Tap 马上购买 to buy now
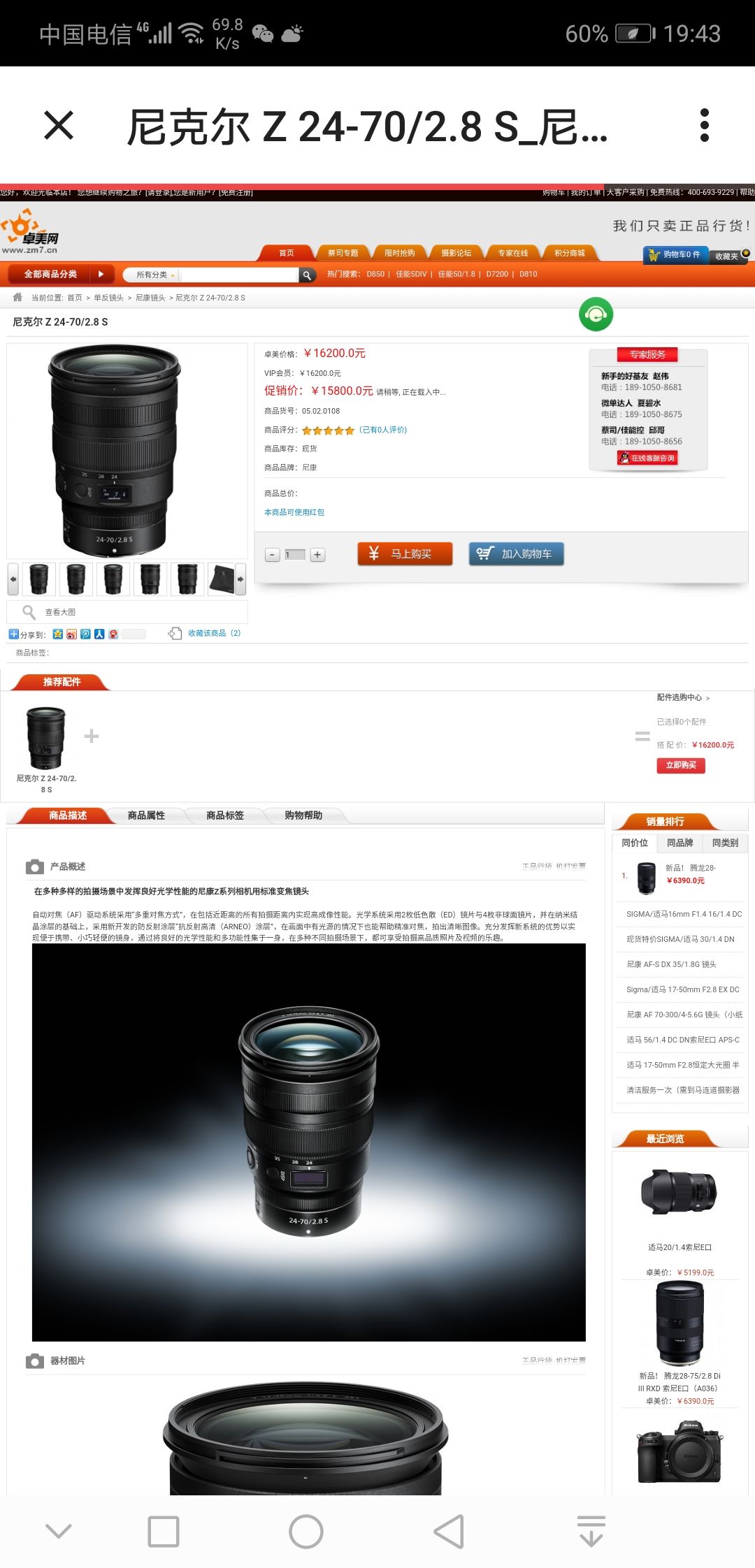Screen dimensions: 755x1568 [405, 553]
